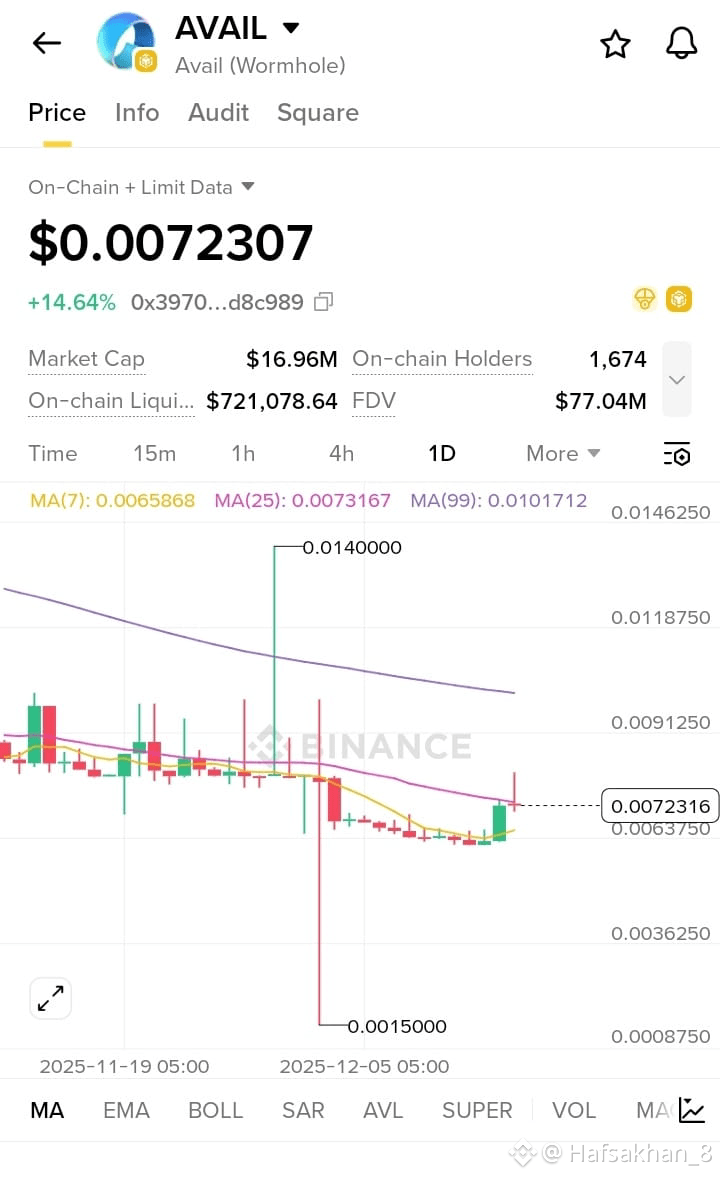The width and height of the screenshot is (720, 1178).
Task: Open the Info tab
Action: pos(137,113)
